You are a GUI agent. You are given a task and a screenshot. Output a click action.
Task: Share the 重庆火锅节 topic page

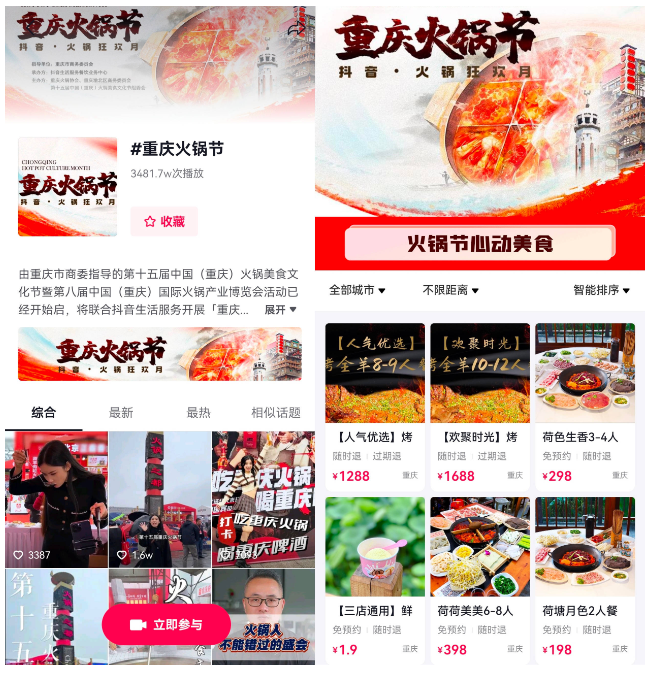click(x=296, y=29)
